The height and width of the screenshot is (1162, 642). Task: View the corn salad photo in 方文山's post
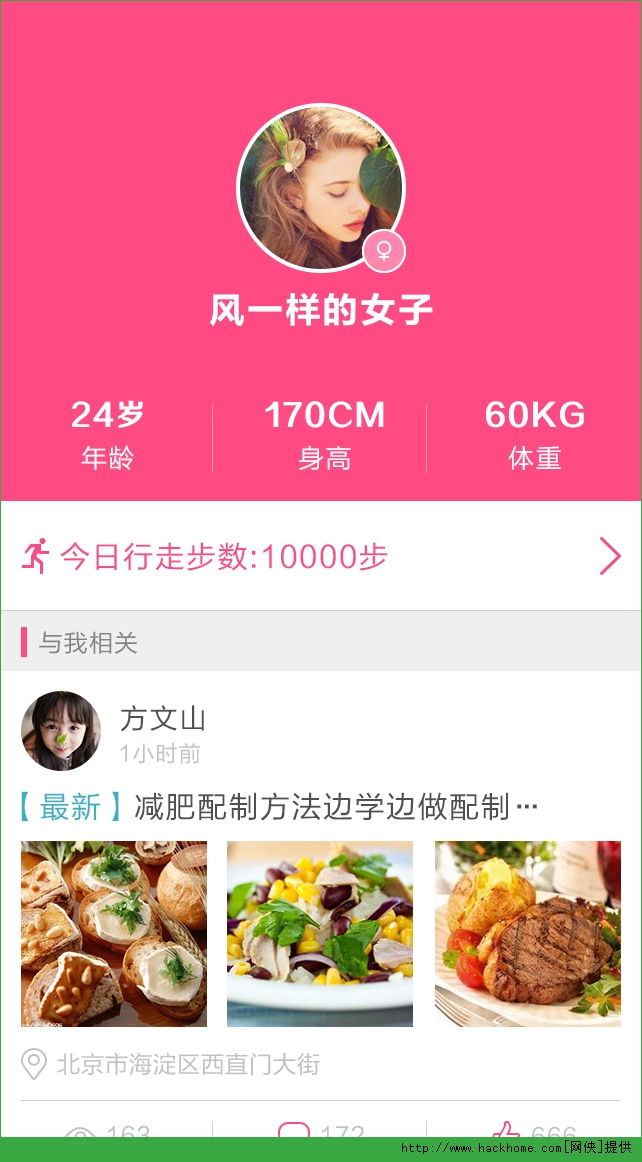pos(320,933)
